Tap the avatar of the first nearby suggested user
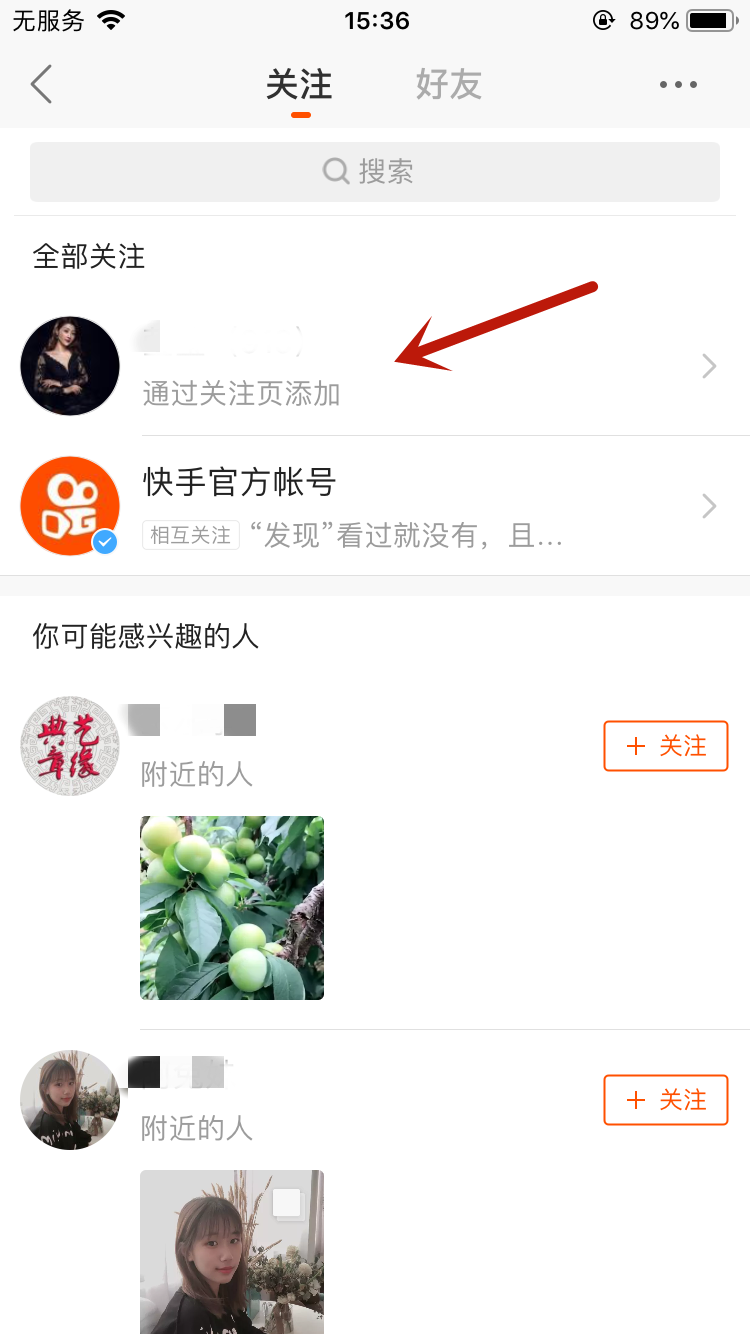 click(x=70, y=746)
